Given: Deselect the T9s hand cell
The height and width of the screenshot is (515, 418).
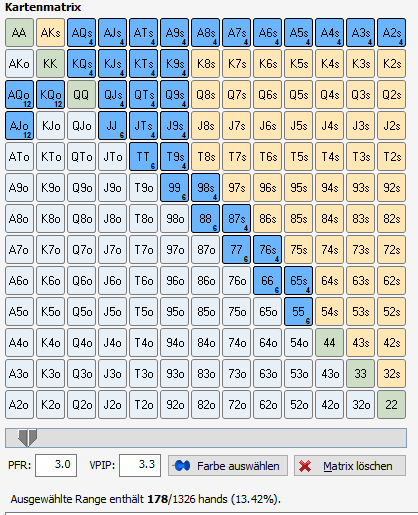Looking at the screenshot, I should pyautogui.click(x=174, y=157).
